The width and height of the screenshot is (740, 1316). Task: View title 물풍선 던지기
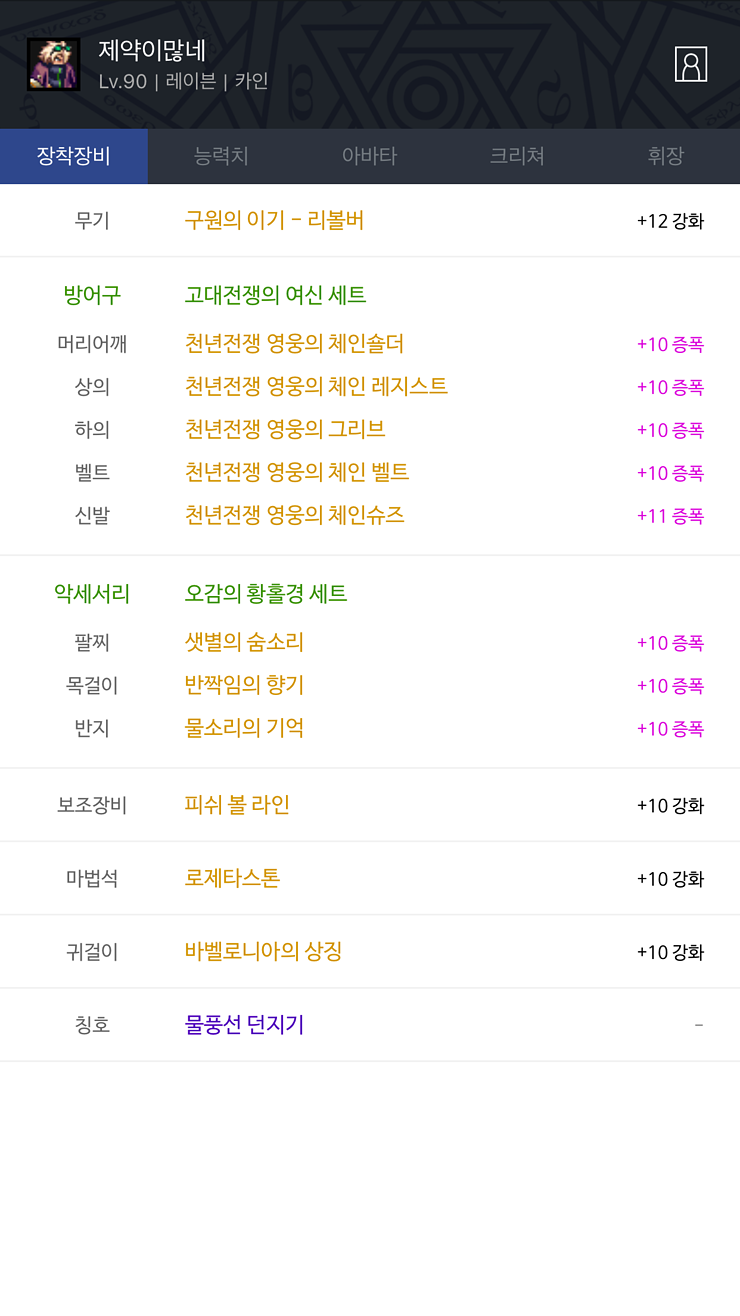[244, 1025]
